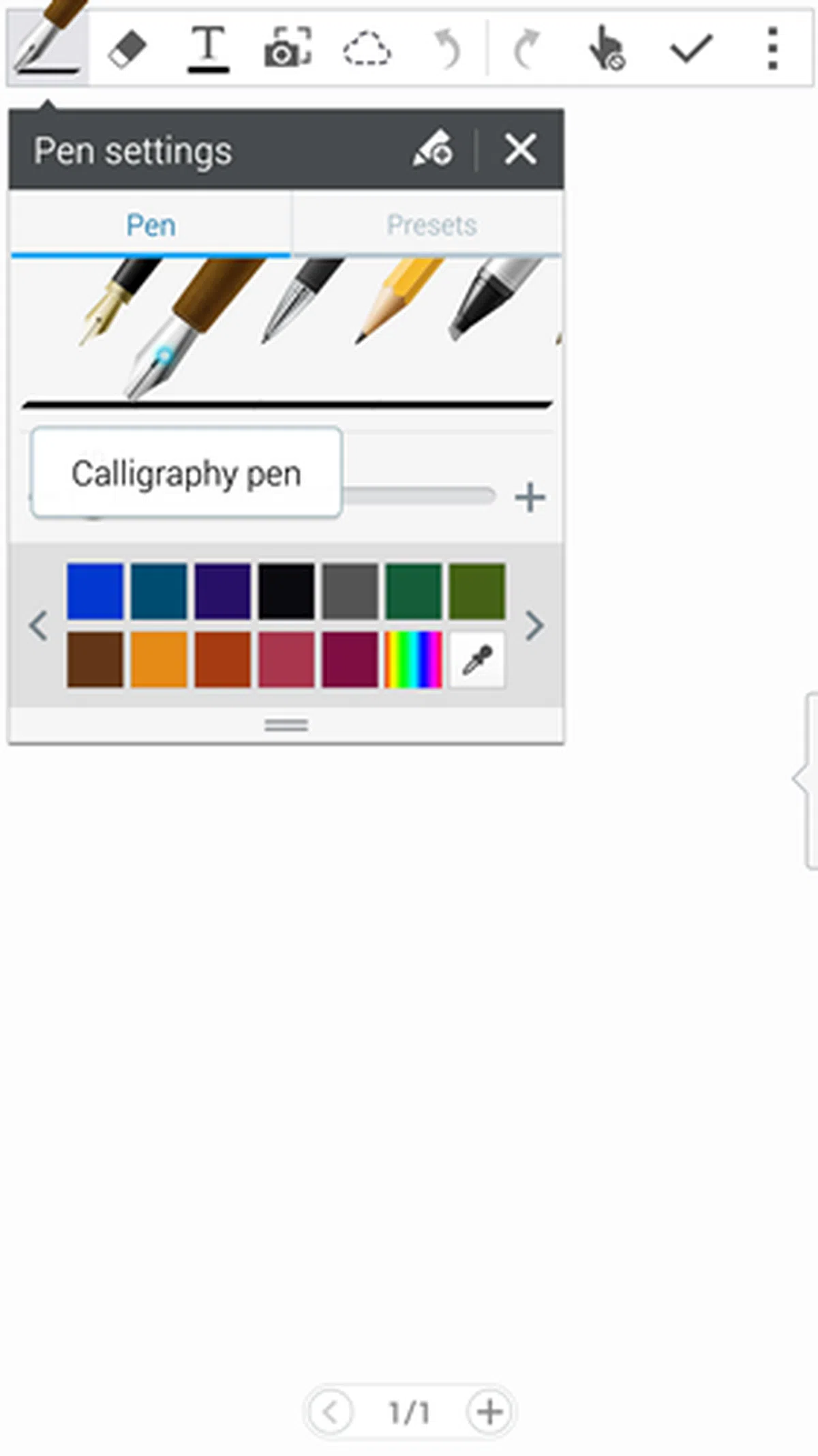Activate the eyedropper color picker

pyautogui.click(x=477, y=659)
